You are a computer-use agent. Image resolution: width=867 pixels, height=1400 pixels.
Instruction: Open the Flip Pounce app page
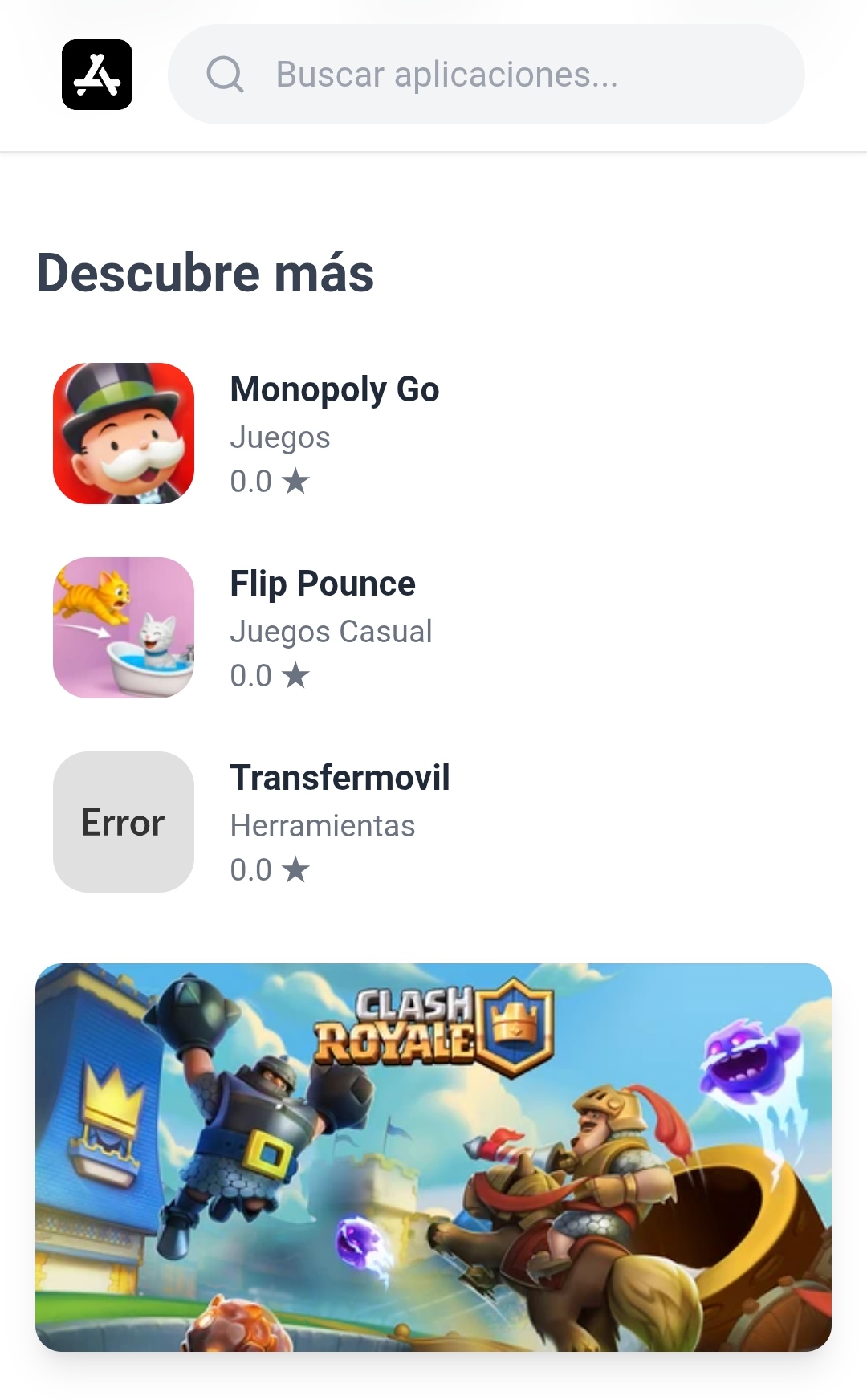click(x=322, y=584)
